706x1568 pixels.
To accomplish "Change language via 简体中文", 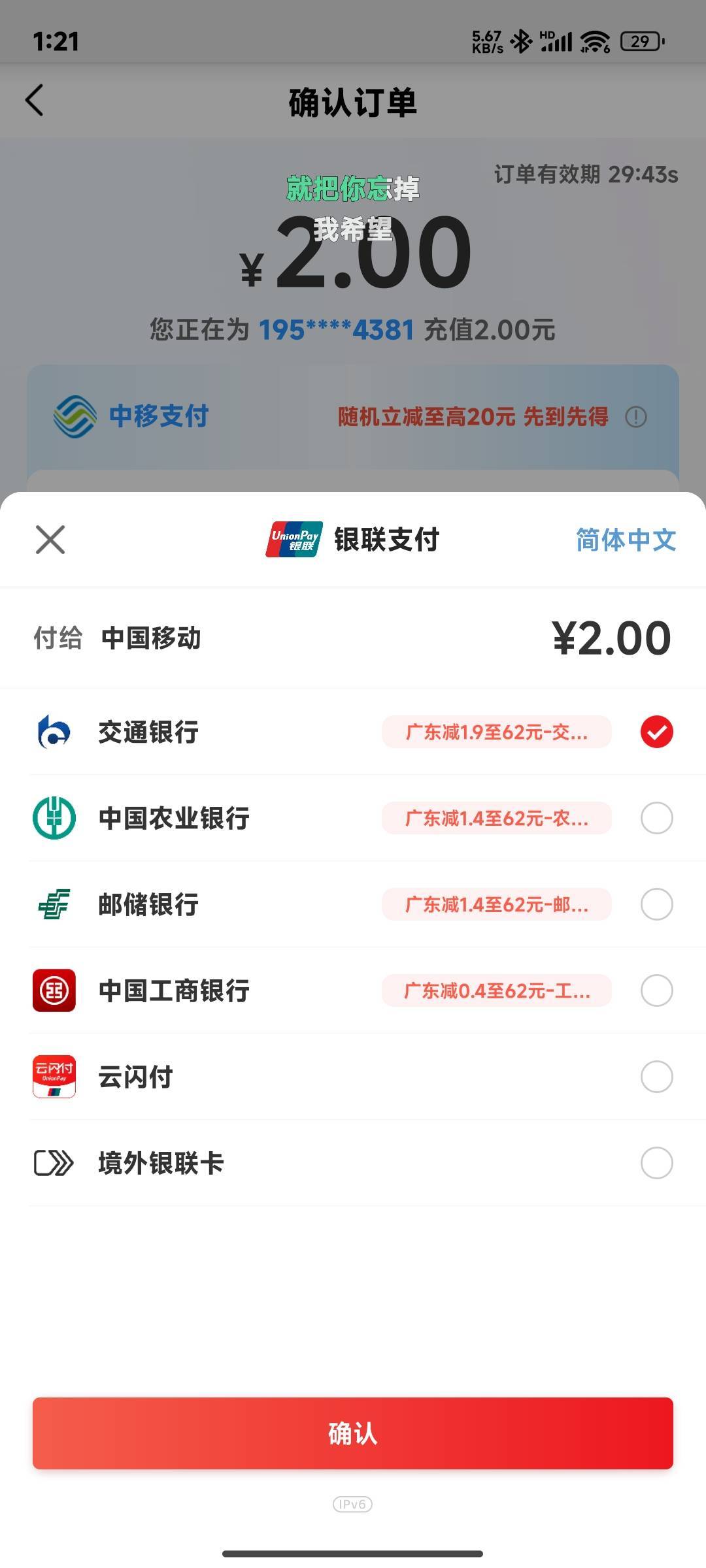I will [626, 540].
